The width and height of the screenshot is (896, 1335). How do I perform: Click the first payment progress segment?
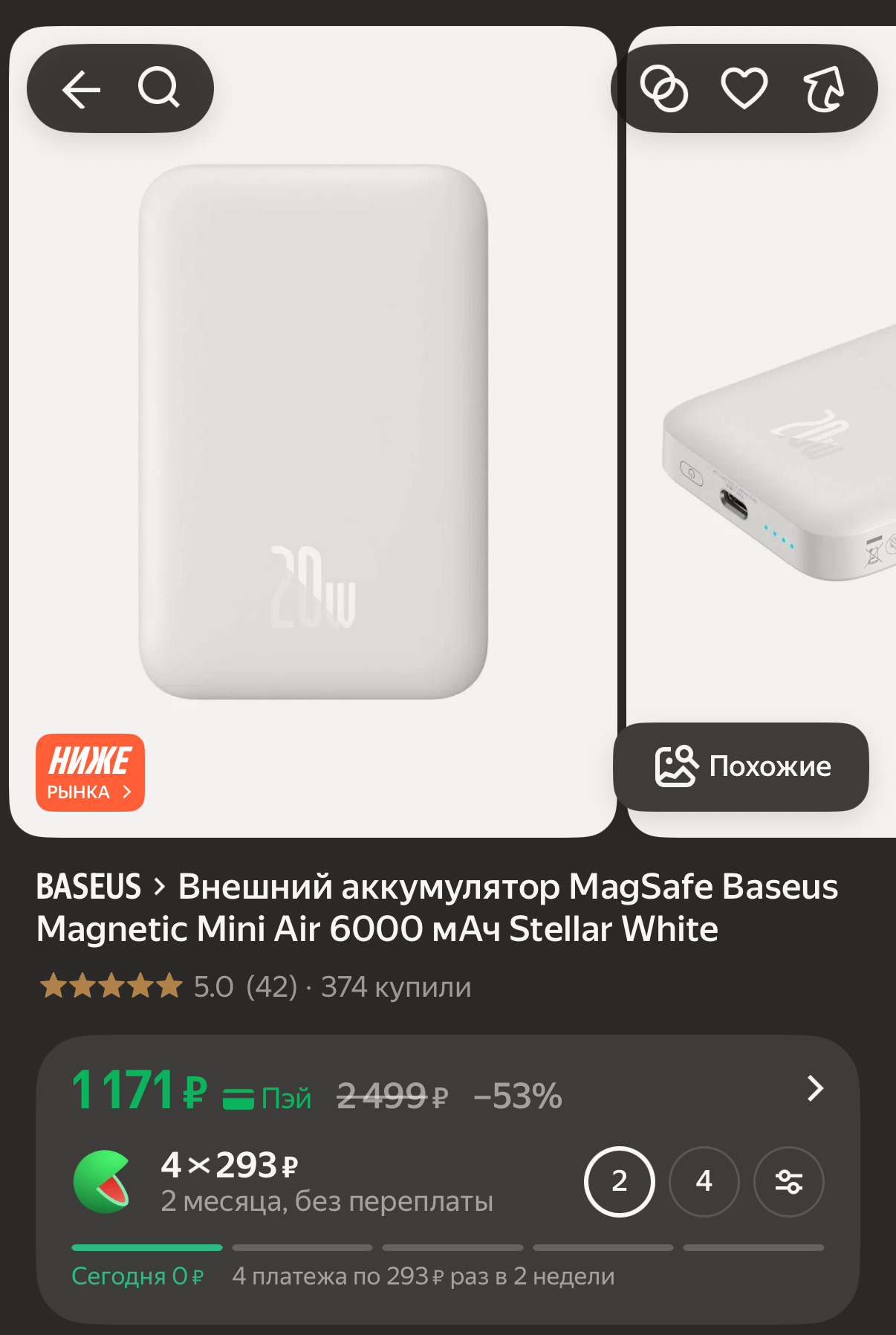tap(146, 1247)
